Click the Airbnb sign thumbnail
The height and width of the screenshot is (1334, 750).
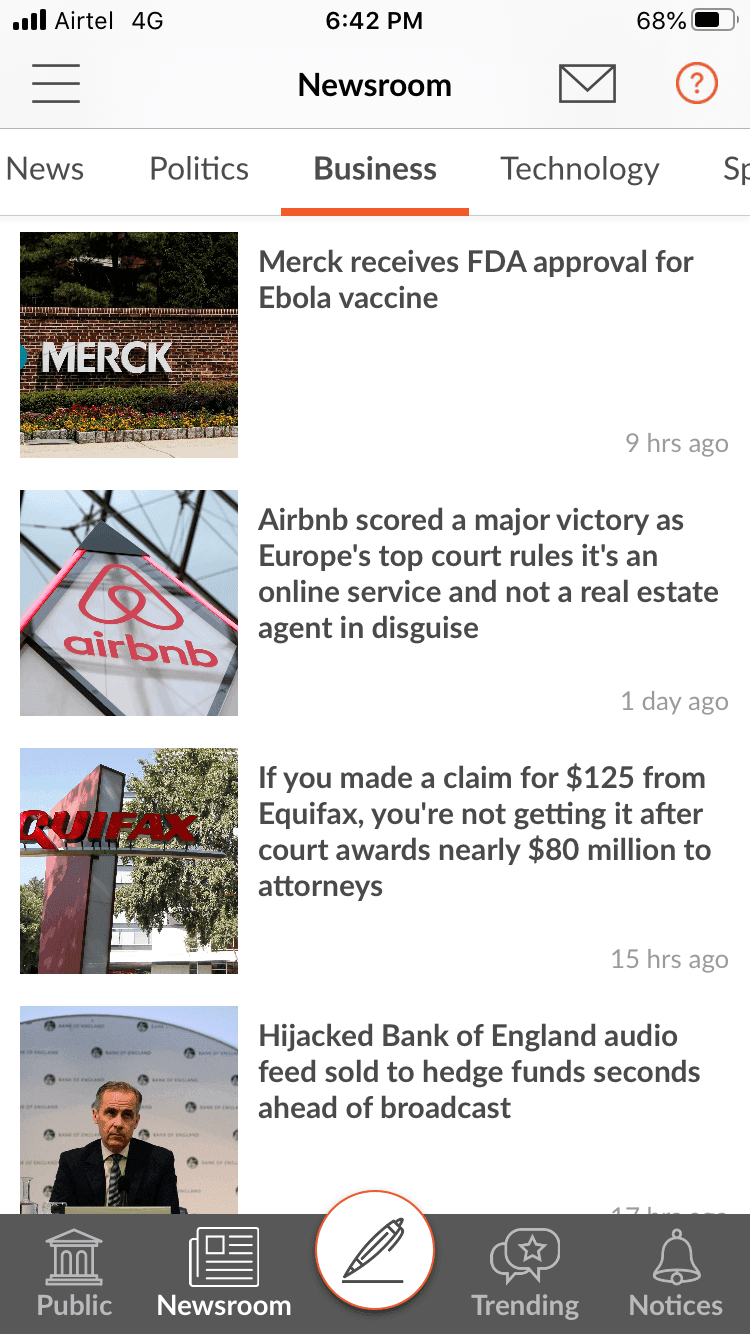click(128, 602)
